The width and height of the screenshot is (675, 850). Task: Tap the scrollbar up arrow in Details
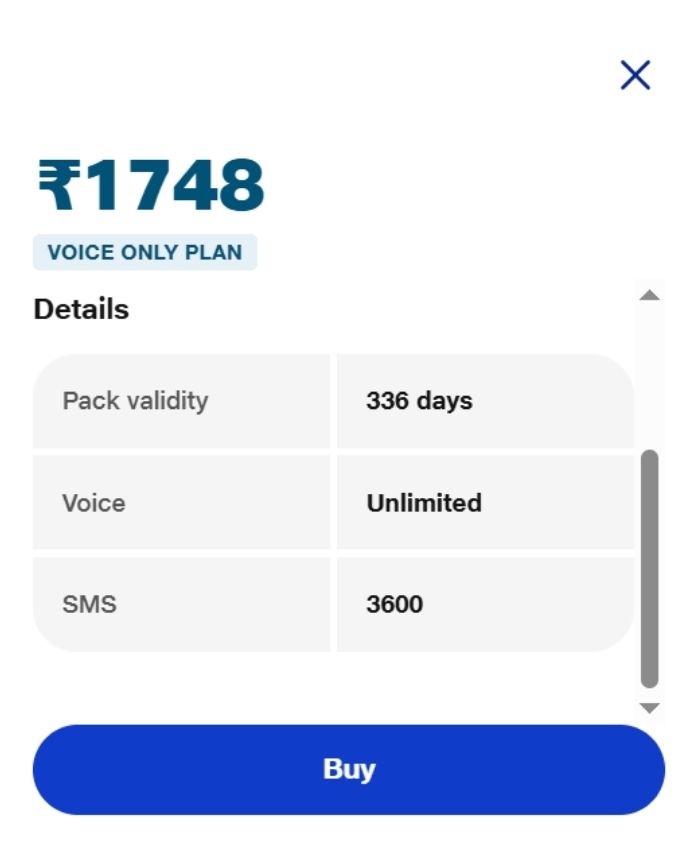coord(649,295)
